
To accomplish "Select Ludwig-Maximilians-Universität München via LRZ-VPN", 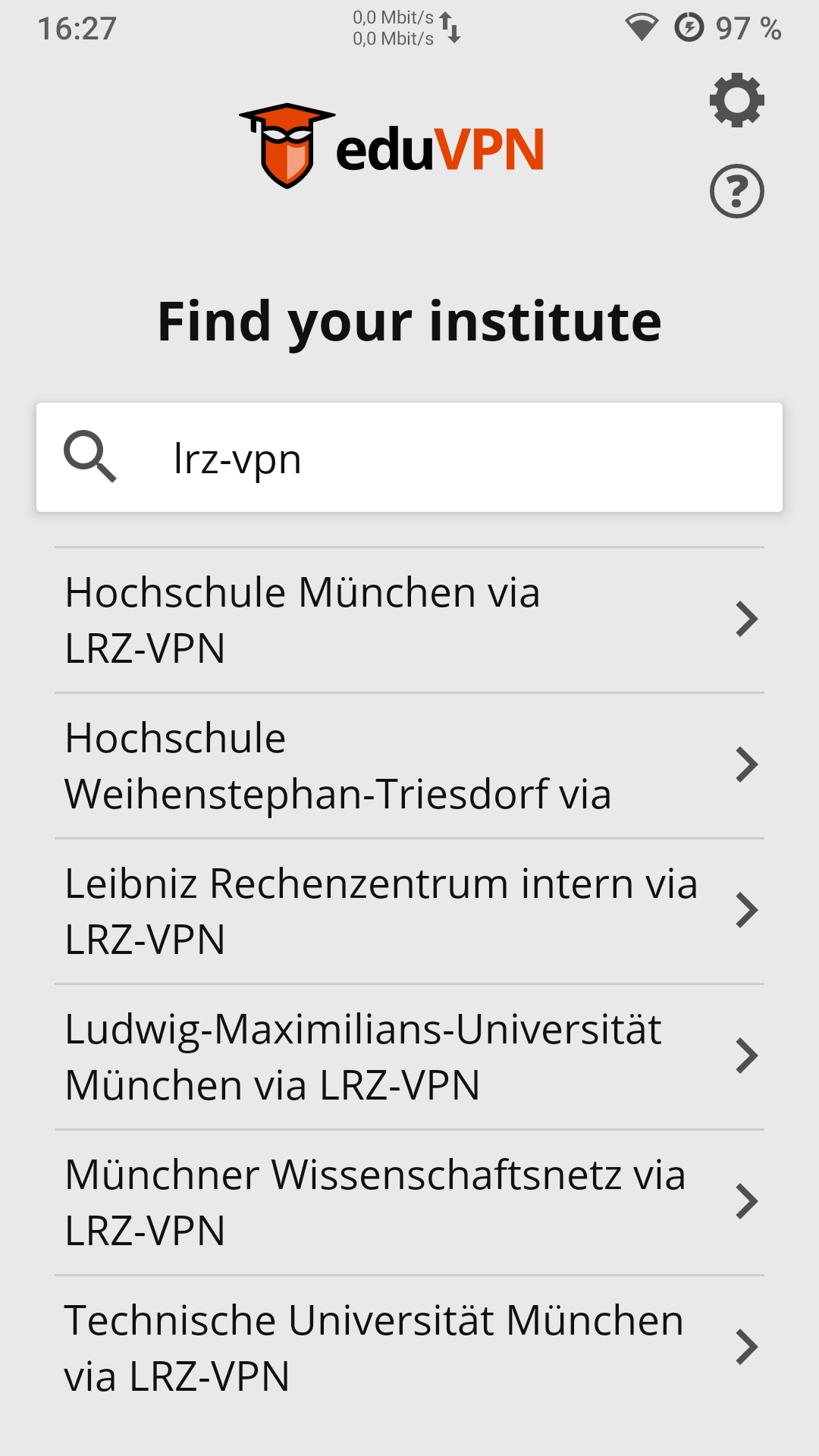I will 409,1057.
